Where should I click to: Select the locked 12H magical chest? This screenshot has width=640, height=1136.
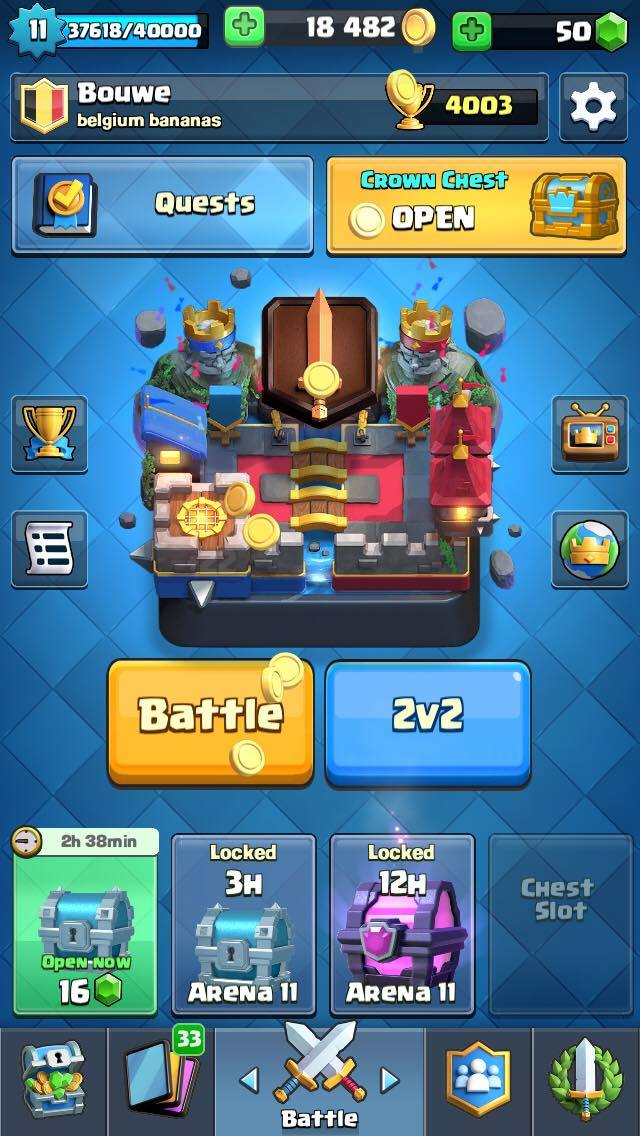click(402, 924)
